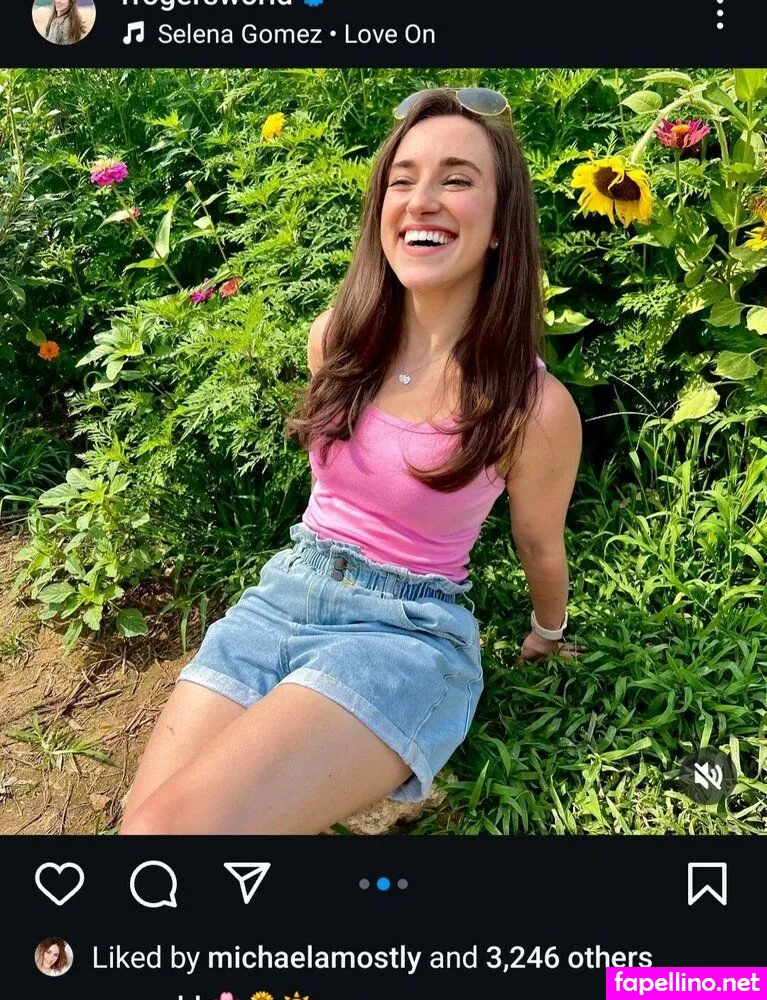Open the post's three-dot options menu
This screenshot has height=1000, width=767.
pos(719,14)
